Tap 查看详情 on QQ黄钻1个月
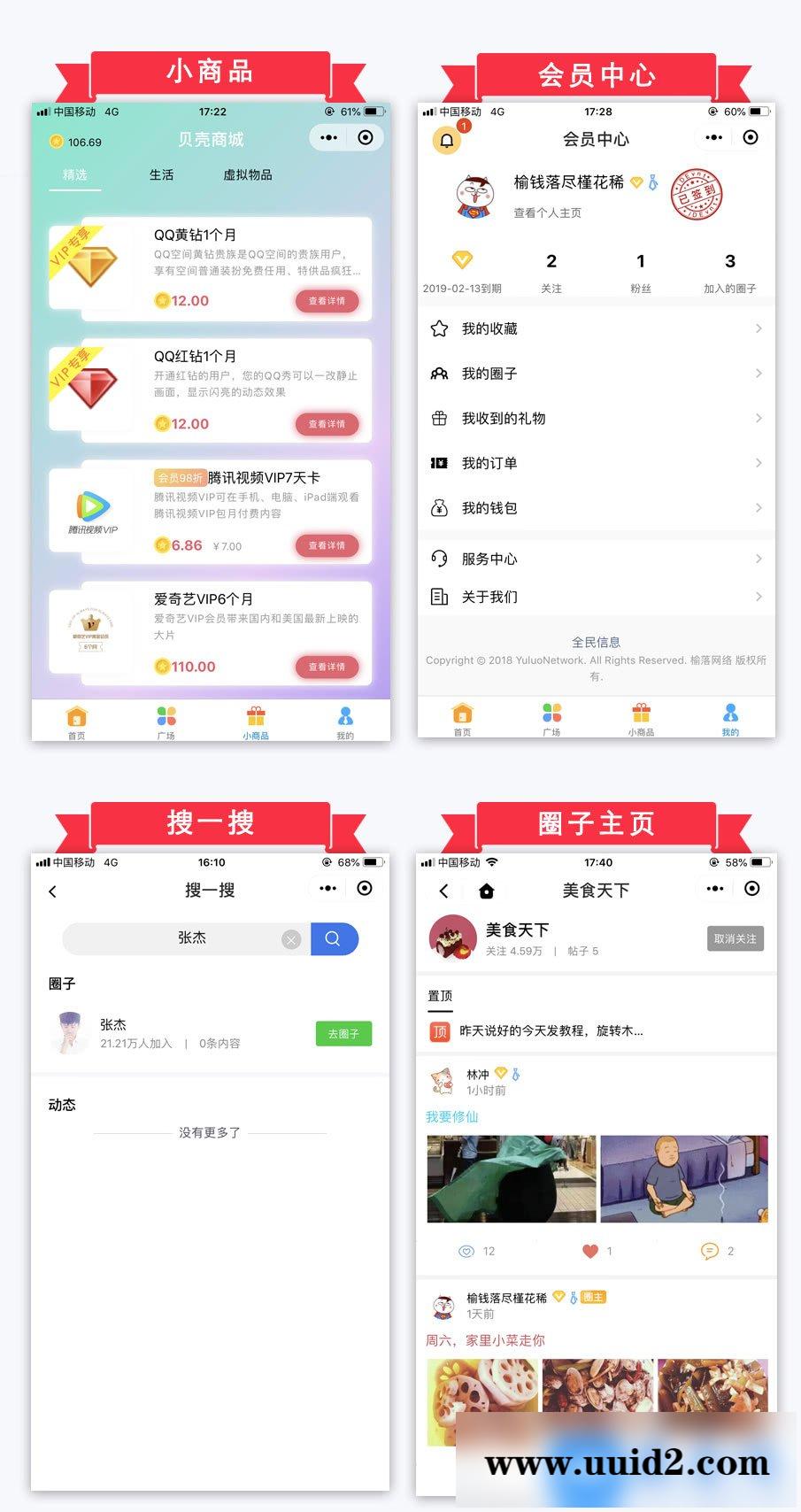 pyautogui.click(x=327, y=301)
